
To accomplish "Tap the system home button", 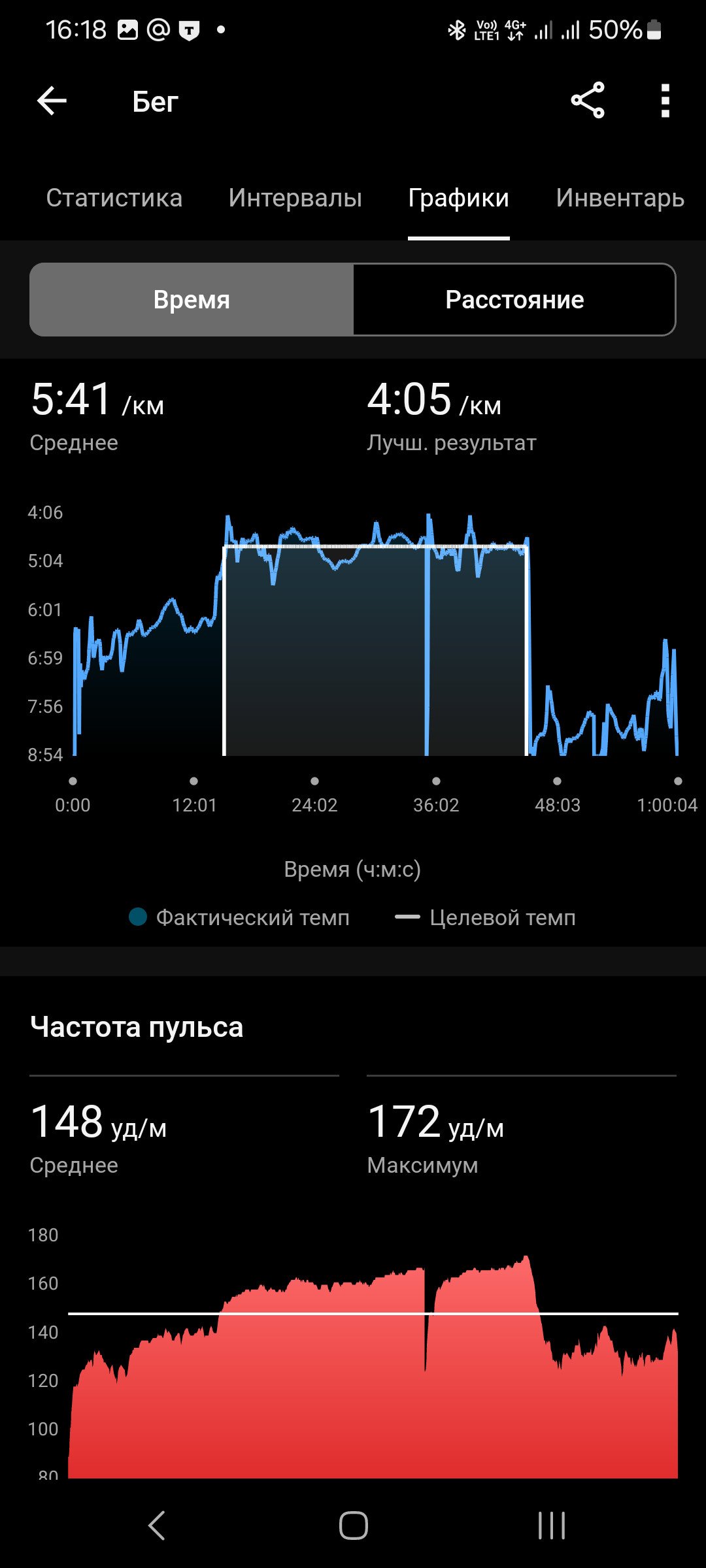I will tap(353, 1526).
